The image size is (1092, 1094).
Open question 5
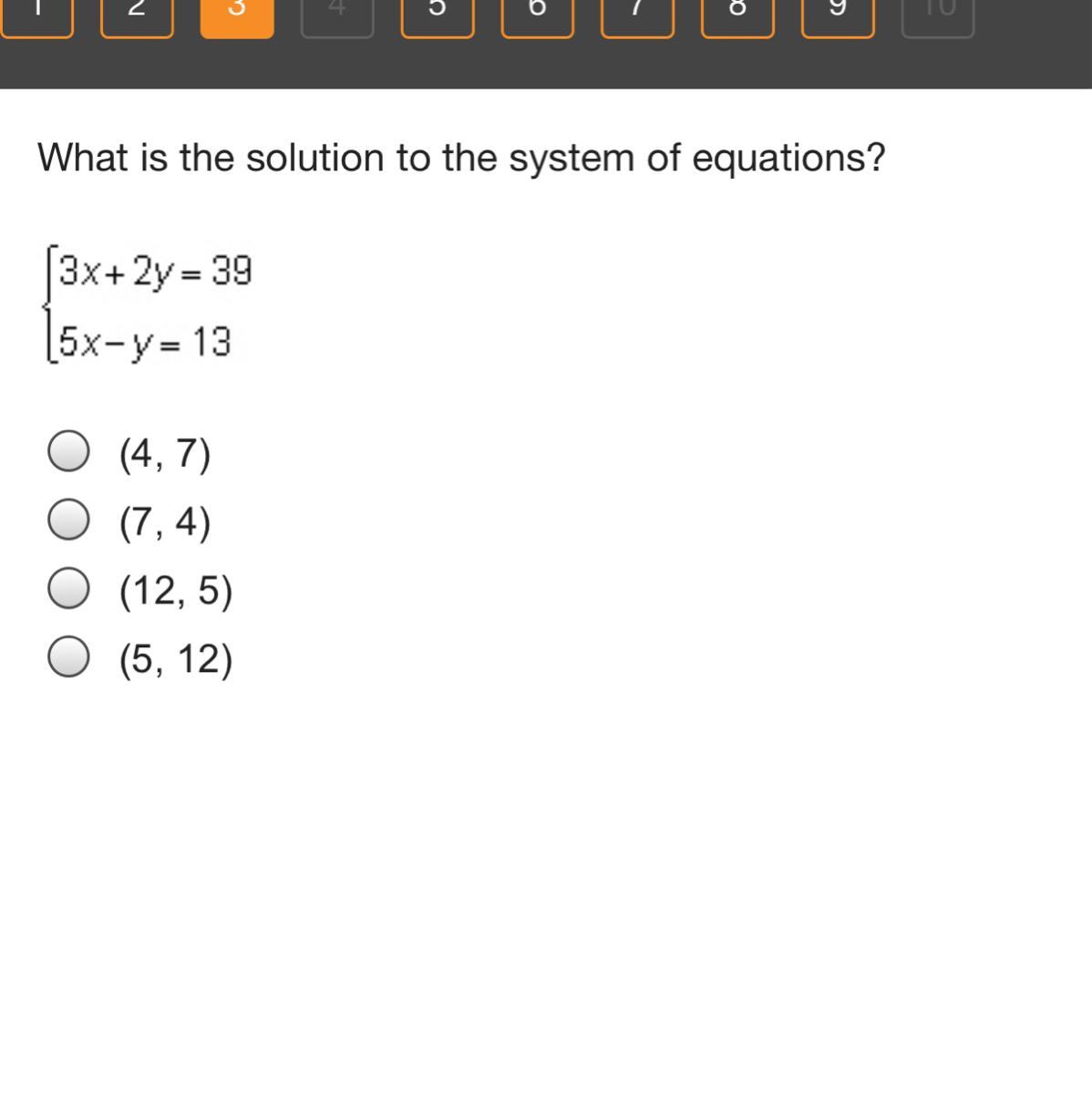[438, 16]
